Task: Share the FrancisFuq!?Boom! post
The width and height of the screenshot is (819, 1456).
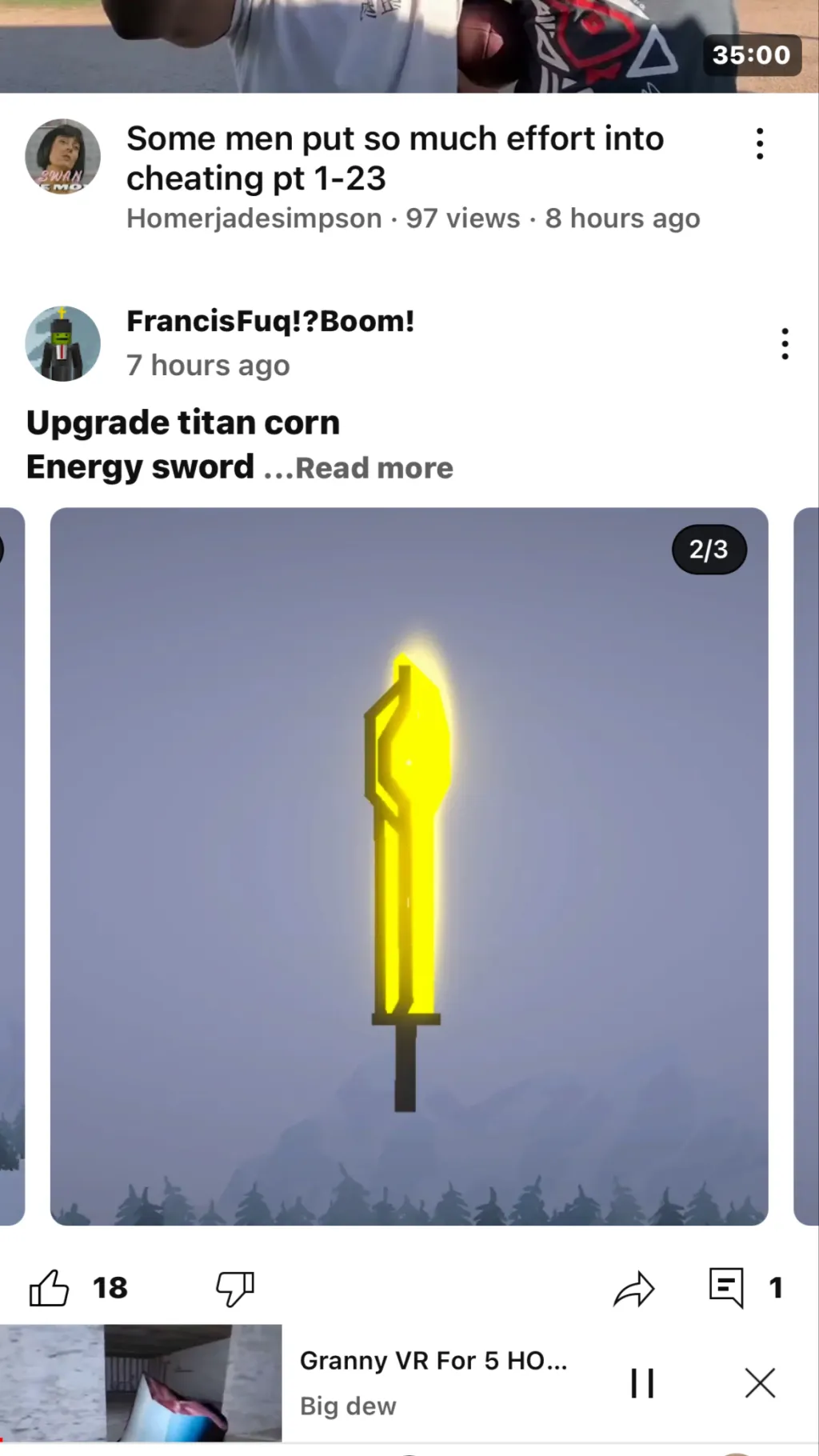Action: [633, 1288]
